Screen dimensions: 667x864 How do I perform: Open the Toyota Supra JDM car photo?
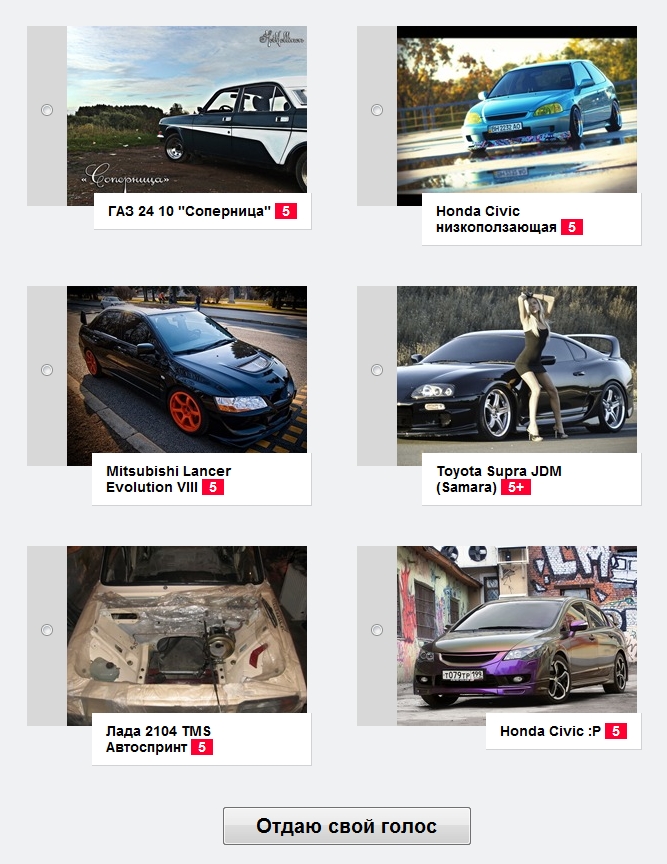517,370
